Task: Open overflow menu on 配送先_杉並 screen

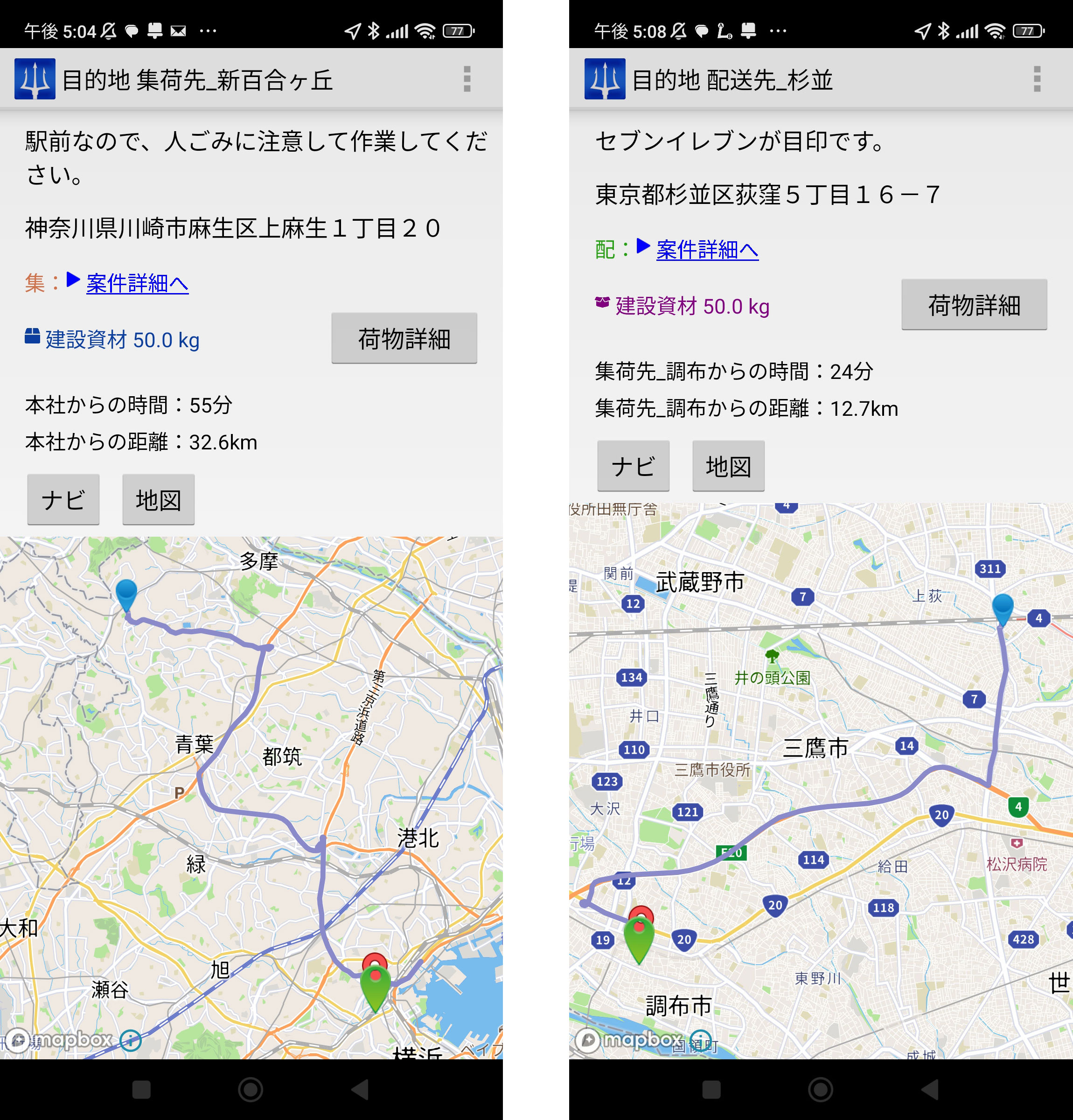Action: click(x=1037, y=79)
